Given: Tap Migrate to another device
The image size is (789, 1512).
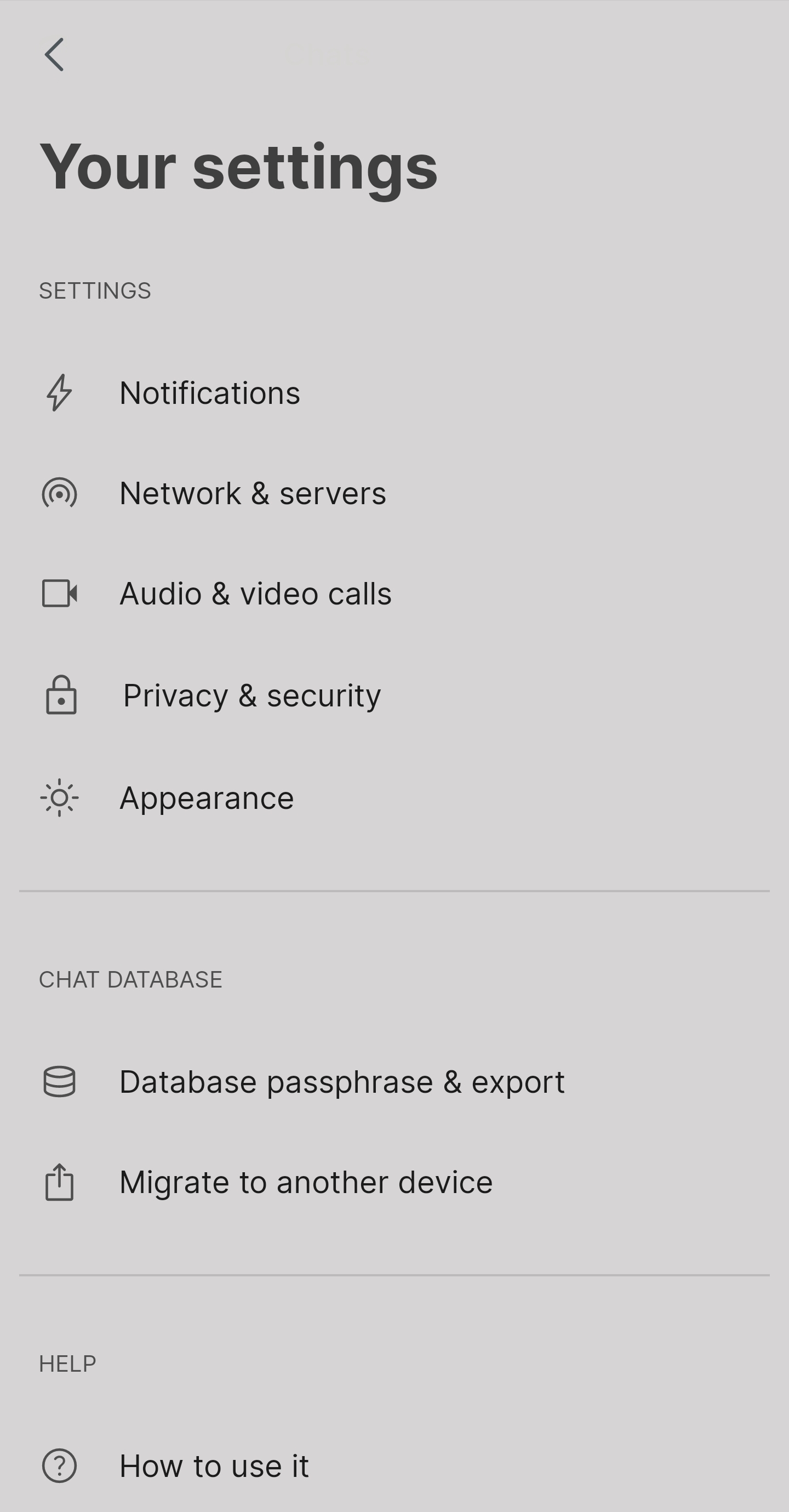Looking at the screenshot, I should (306, 1182).
